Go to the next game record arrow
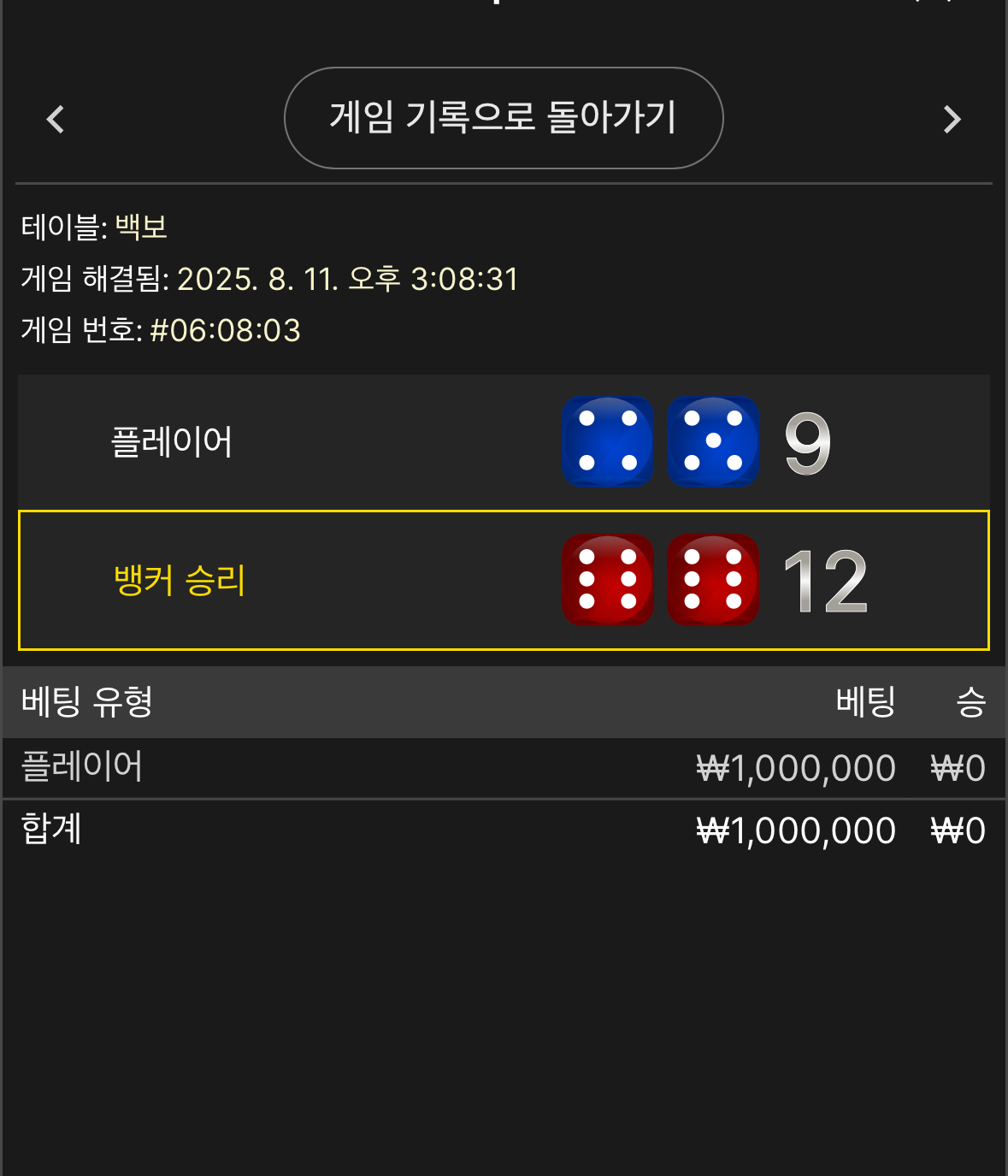Image resolution: width=1008 pixels, height=1176 pixels. tap(952, 119)
